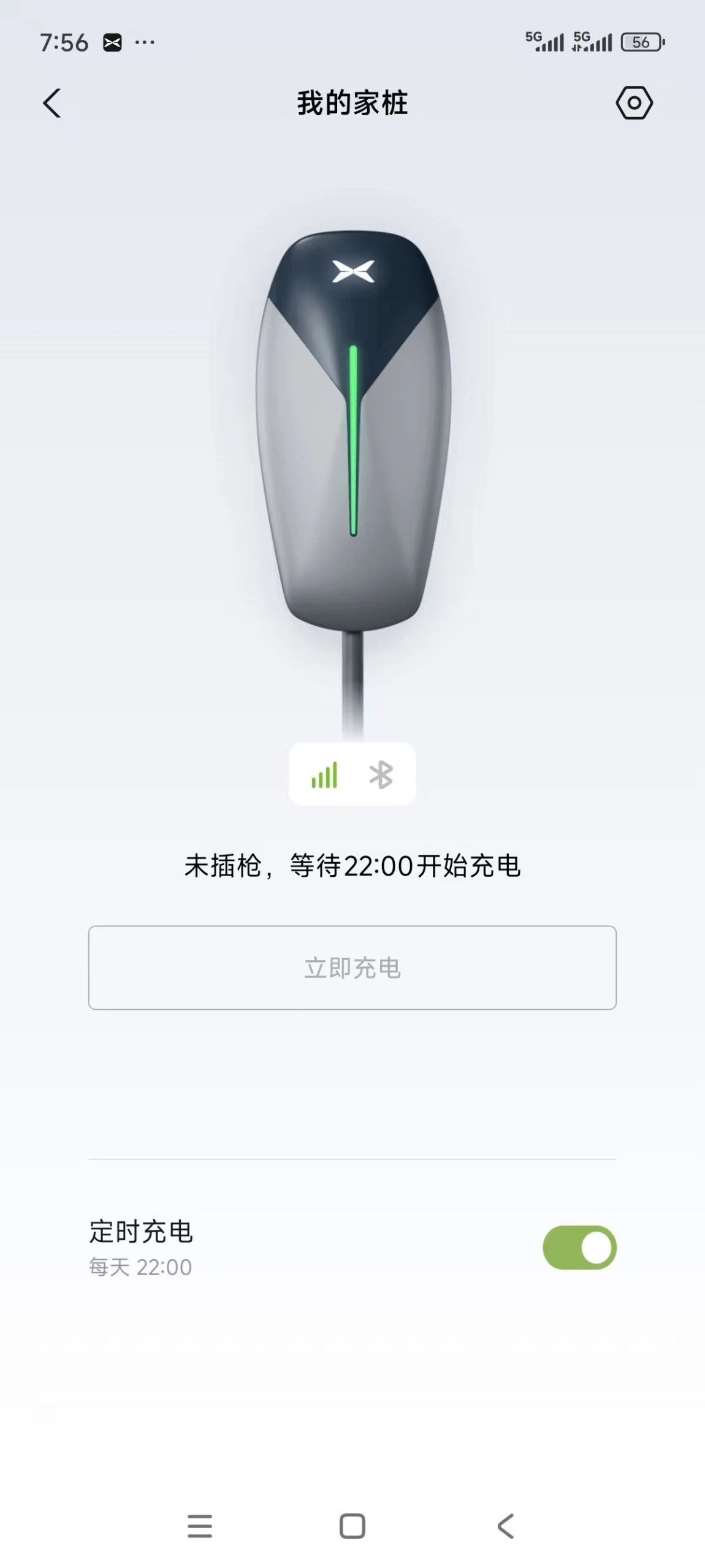The height and width of the screenshot is (1568, 705).
Task: Open the system recent apps menu
Action: click(x=200, y=1526)
